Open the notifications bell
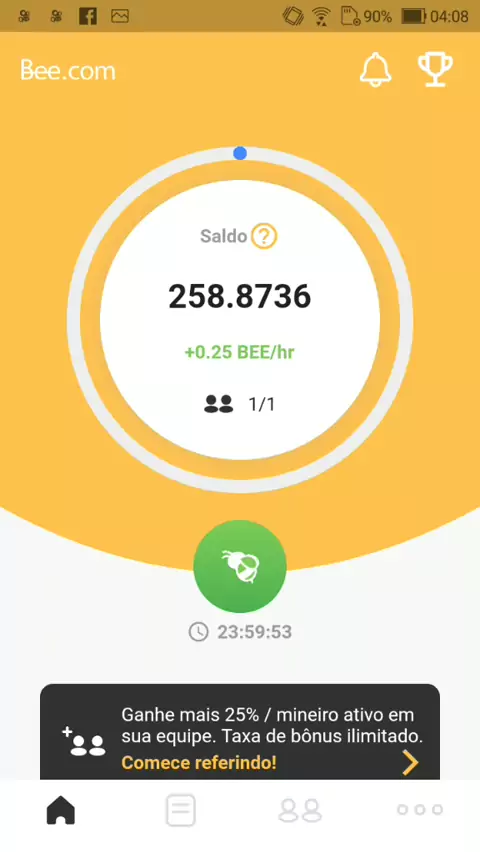480x852 pixels. (x=375, y=70)
